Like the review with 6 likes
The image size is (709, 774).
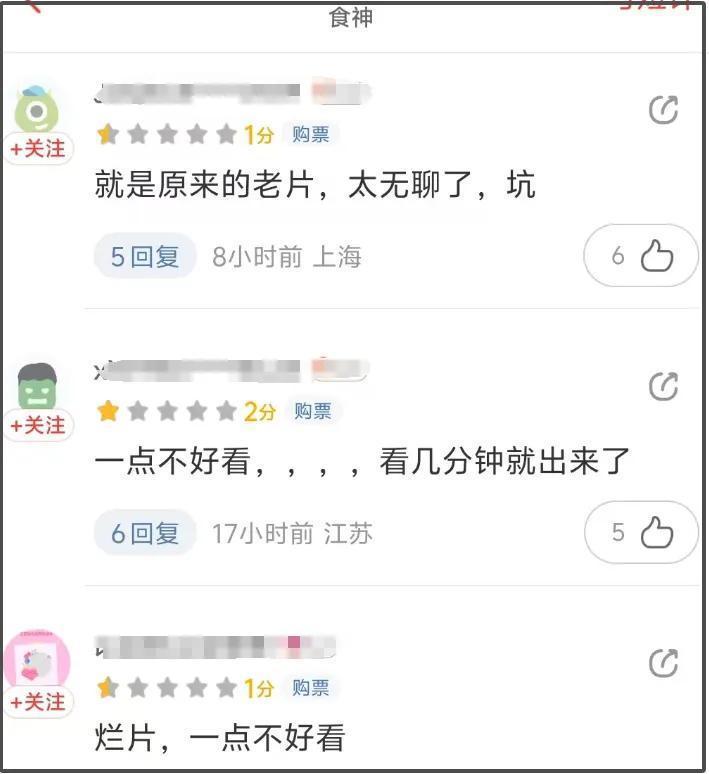(641, 256)
